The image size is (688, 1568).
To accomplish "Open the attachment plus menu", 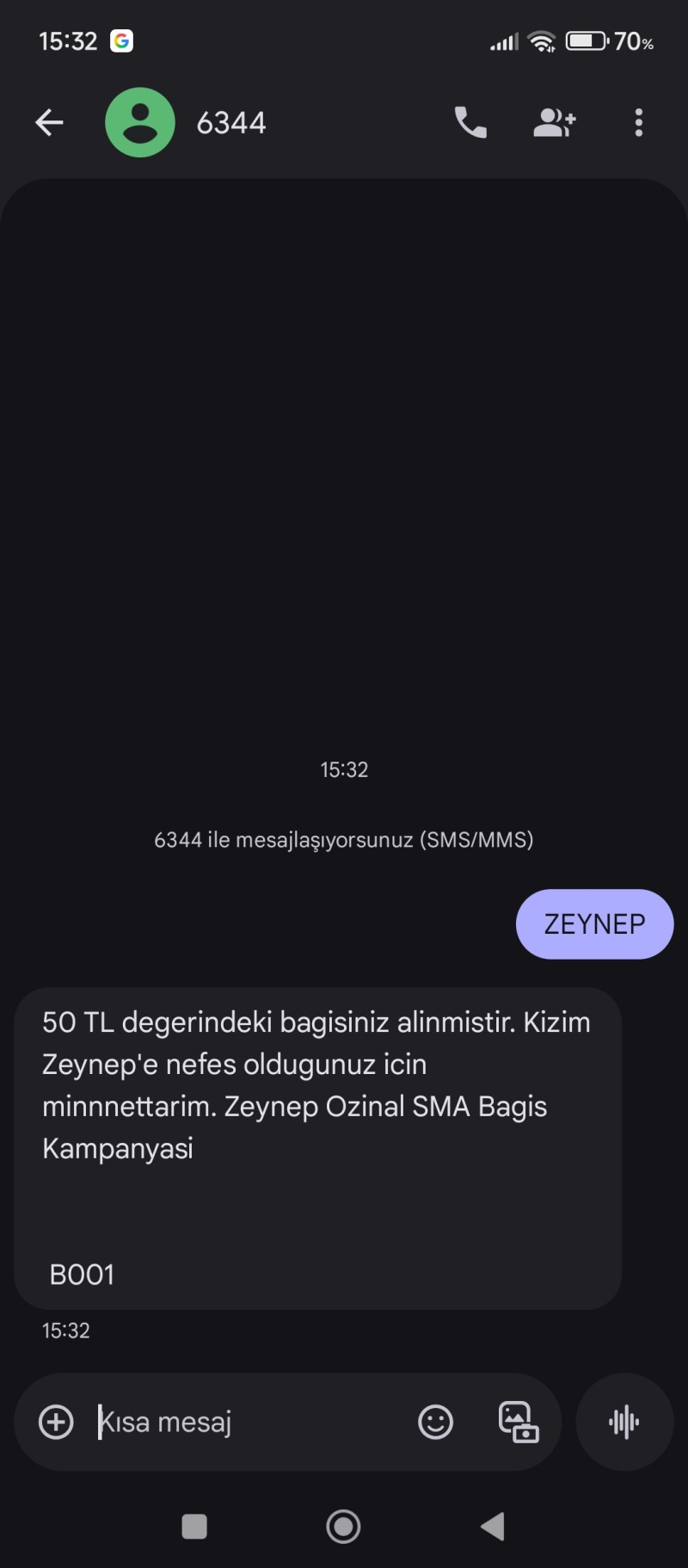I will 55,1422.
